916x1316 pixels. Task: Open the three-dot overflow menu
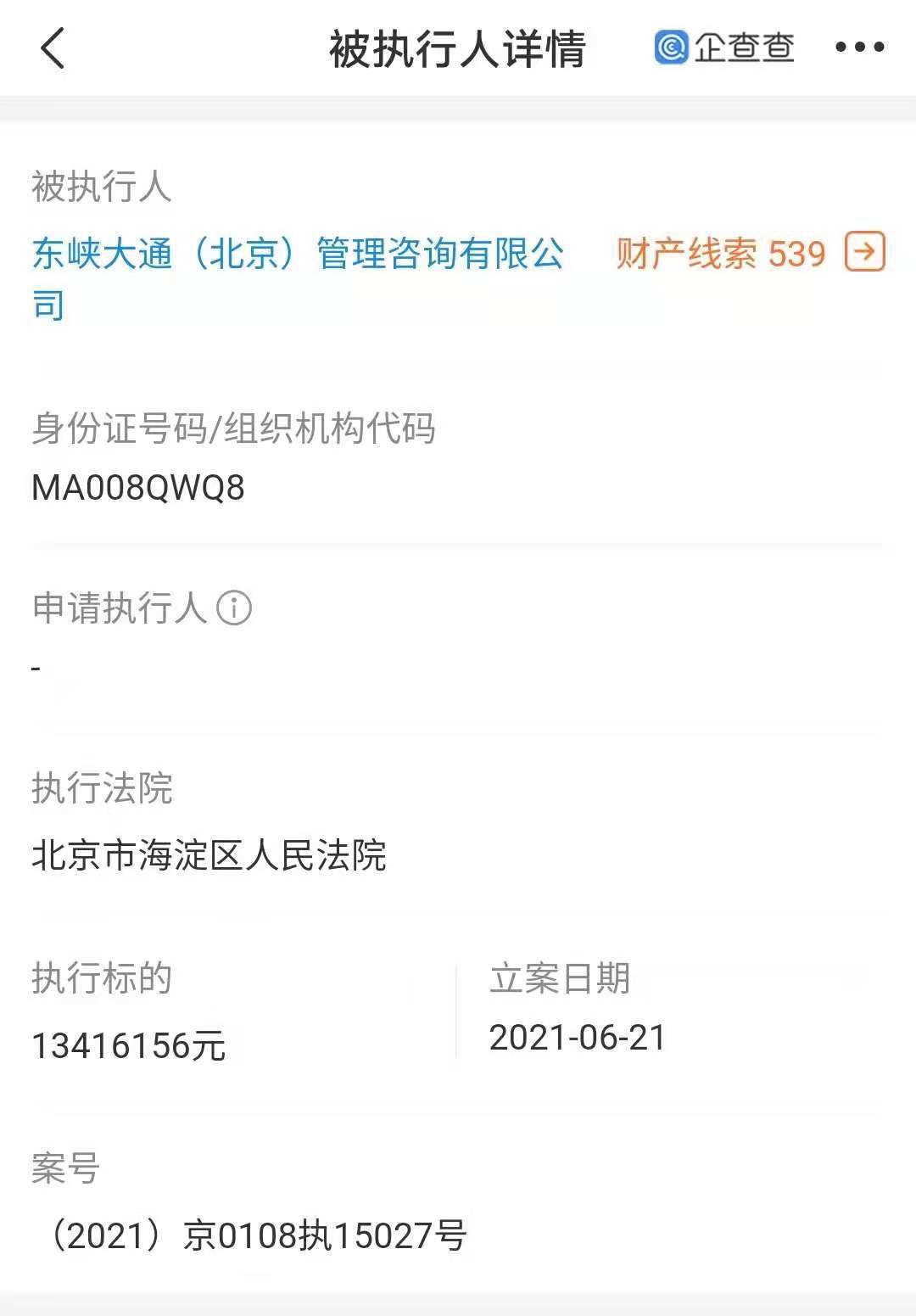tap(859, 48)
